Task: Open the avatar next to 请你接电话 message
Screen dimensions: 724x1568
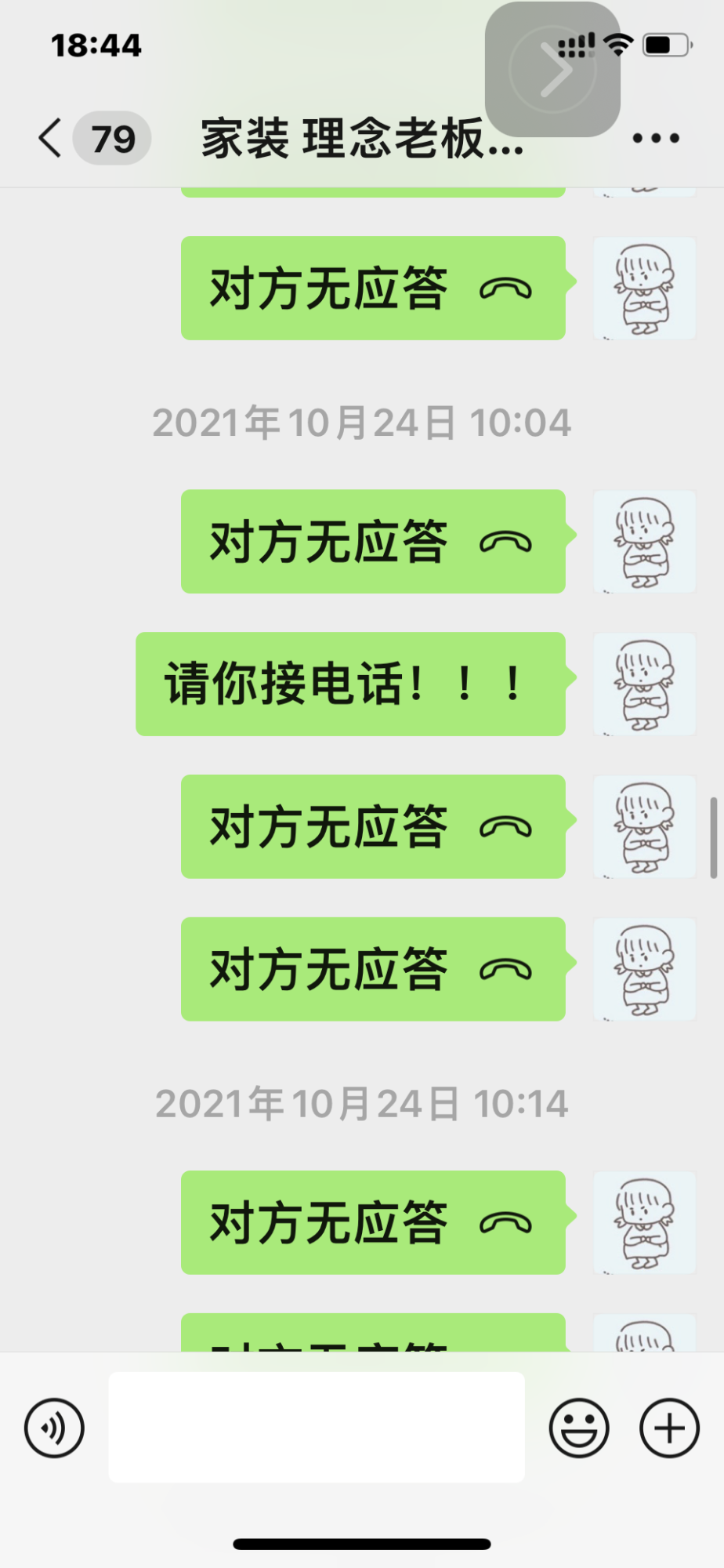Action: (644, 684)
